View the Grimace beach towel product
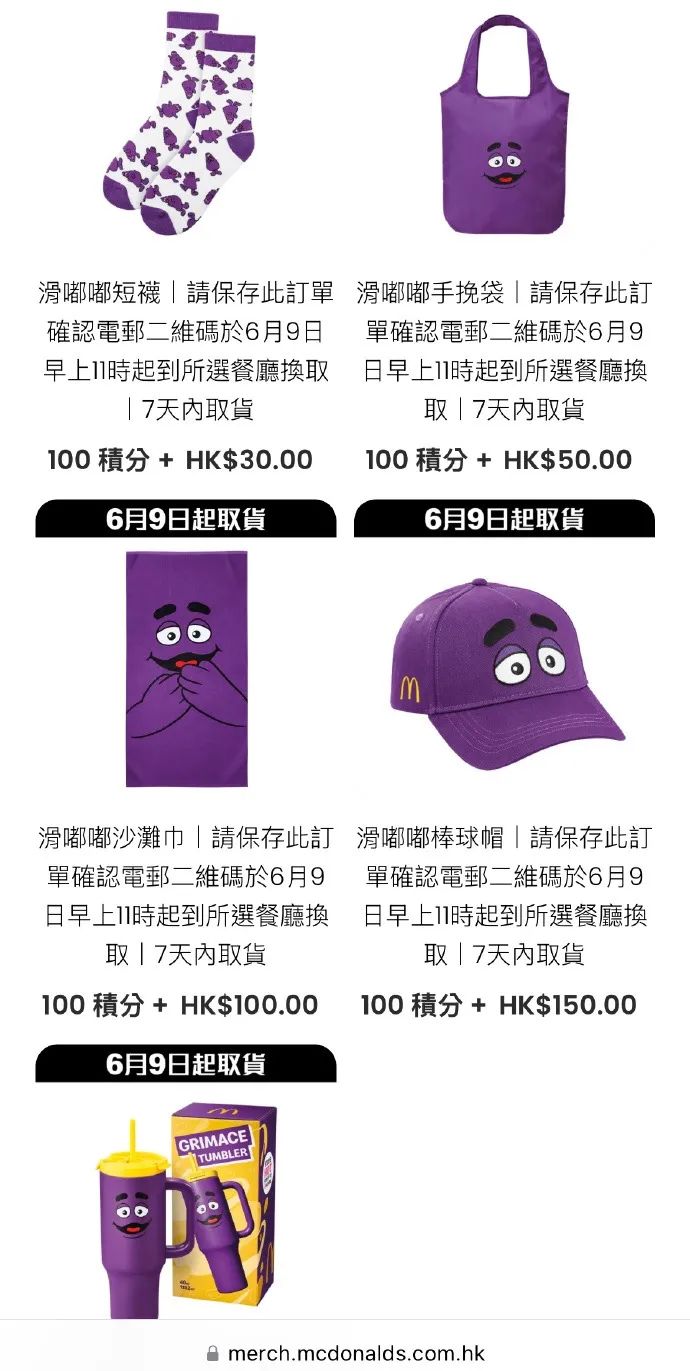 pos(186,668)
